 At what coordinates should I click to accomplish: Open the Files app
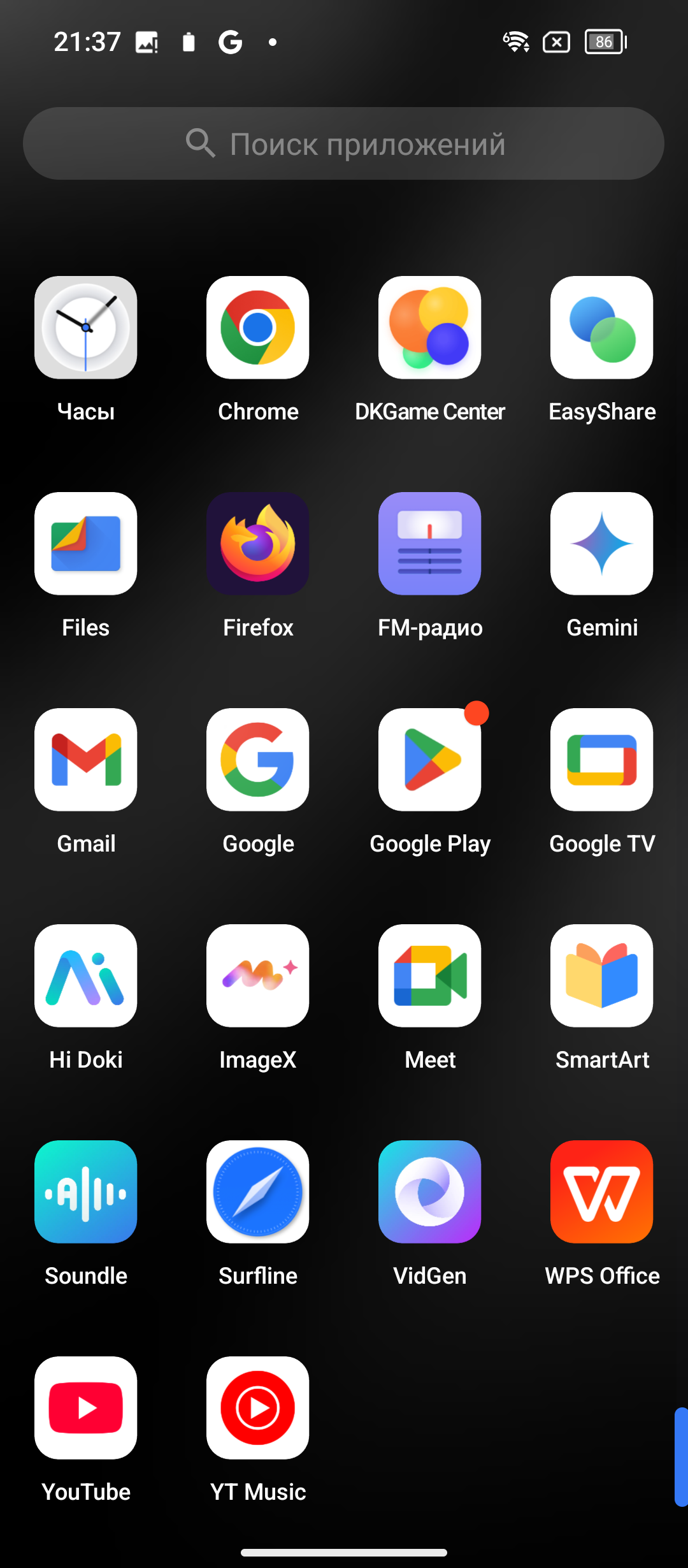pyautogui.click(x=86, y=544)
